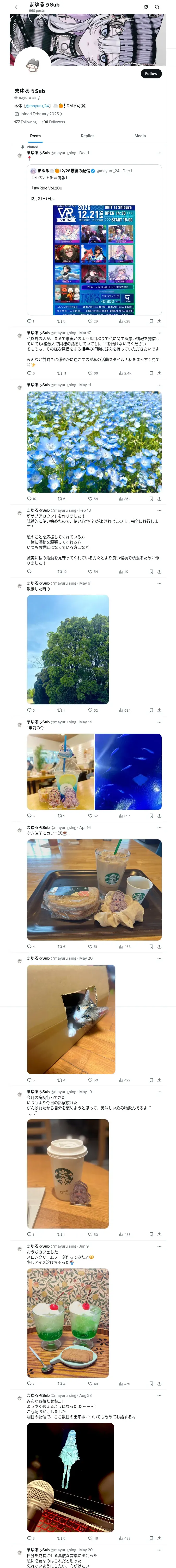Viewport: 176px width, 1568px height.
Task: Open overflow menu on the Mar 17 post
Action: coord(160,333)
